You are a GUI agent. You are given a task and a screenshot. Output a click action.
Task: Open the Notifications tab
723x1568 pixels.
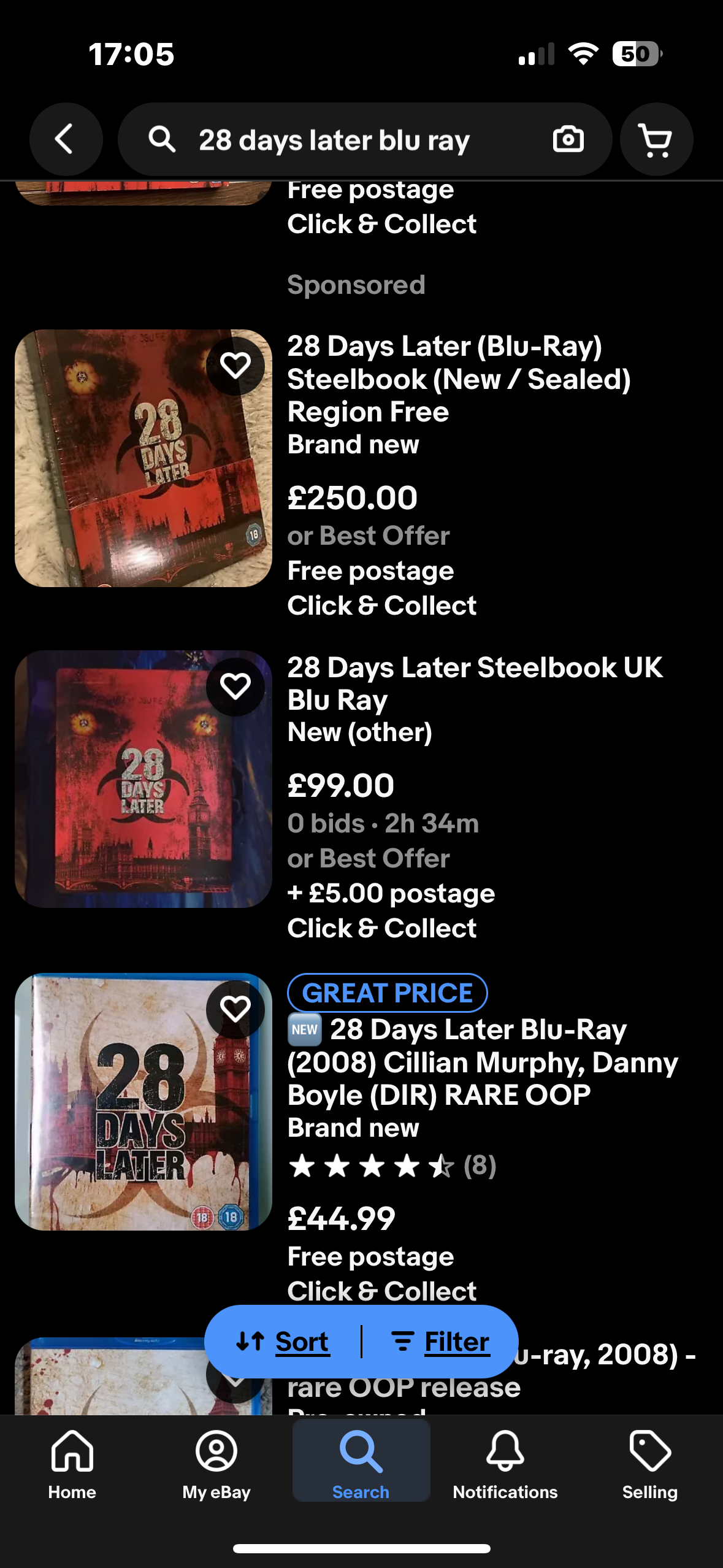[505, 1464]
